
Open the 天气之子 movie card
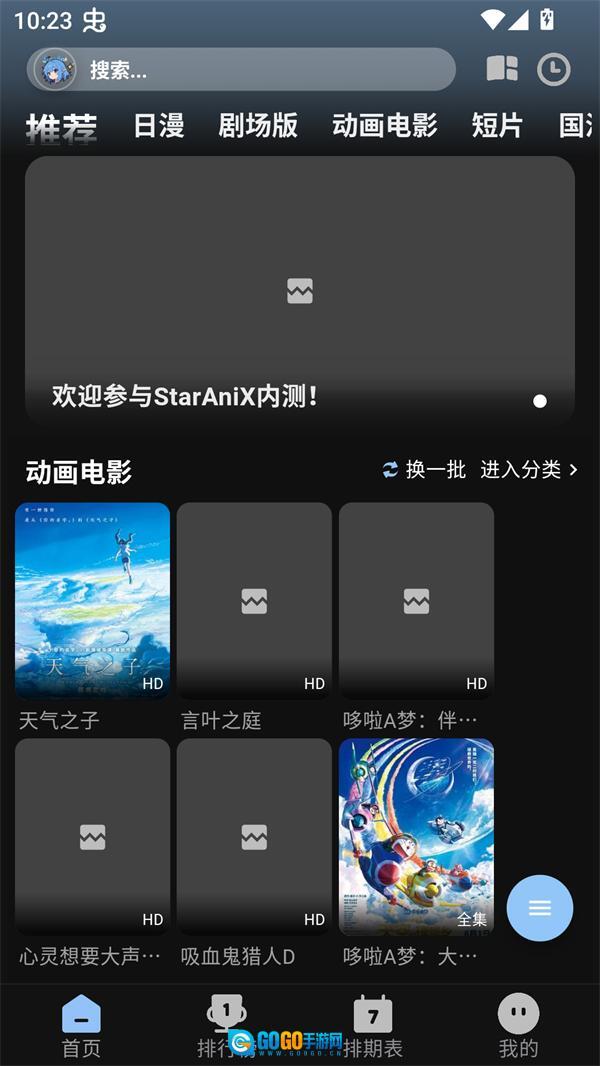(x=92, y=600)
